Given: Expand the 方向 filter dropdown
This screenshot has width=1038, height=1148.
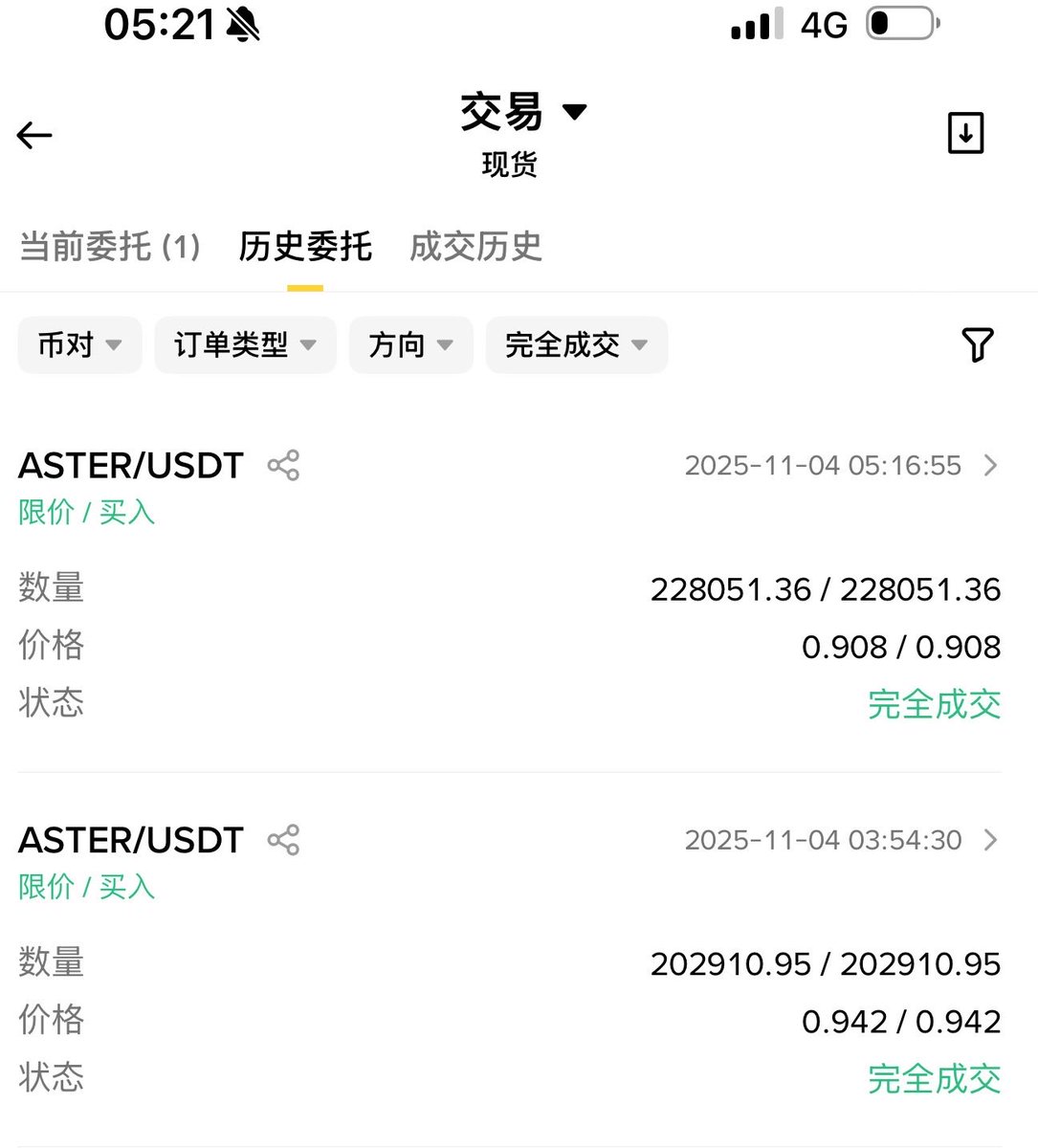Looking at the screenshot, I should (x=410, y=344).
